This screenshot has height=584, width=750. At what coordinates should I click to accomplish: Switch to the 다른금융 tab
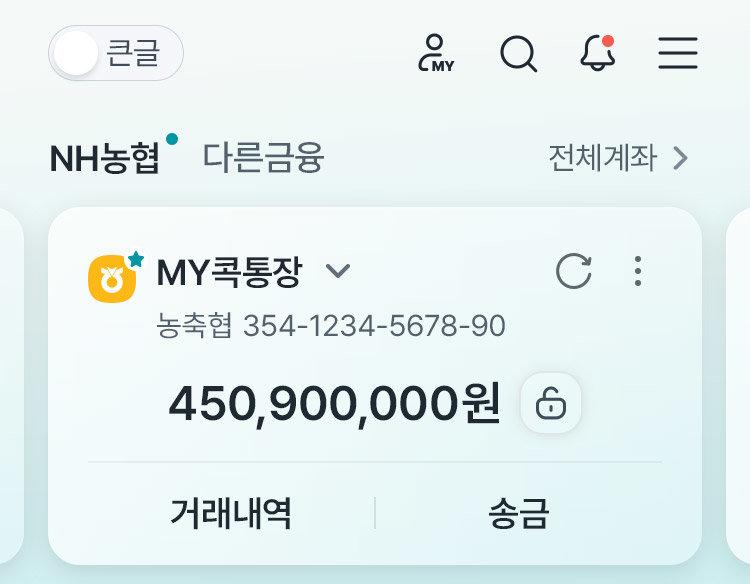[264, 158]
